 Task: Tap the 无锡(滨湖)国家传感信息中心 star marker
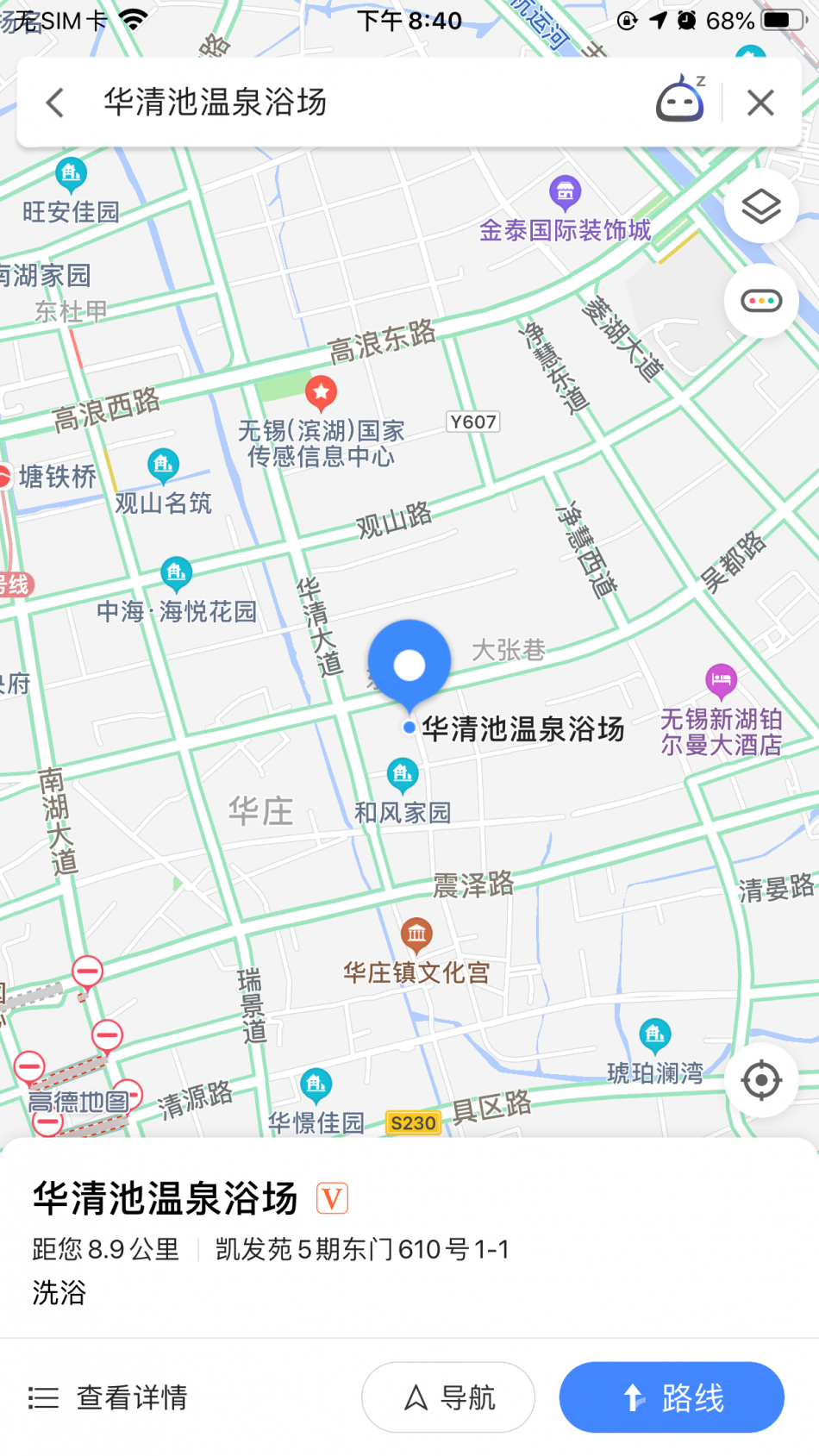pyautogui.click(x=321, y=393)
